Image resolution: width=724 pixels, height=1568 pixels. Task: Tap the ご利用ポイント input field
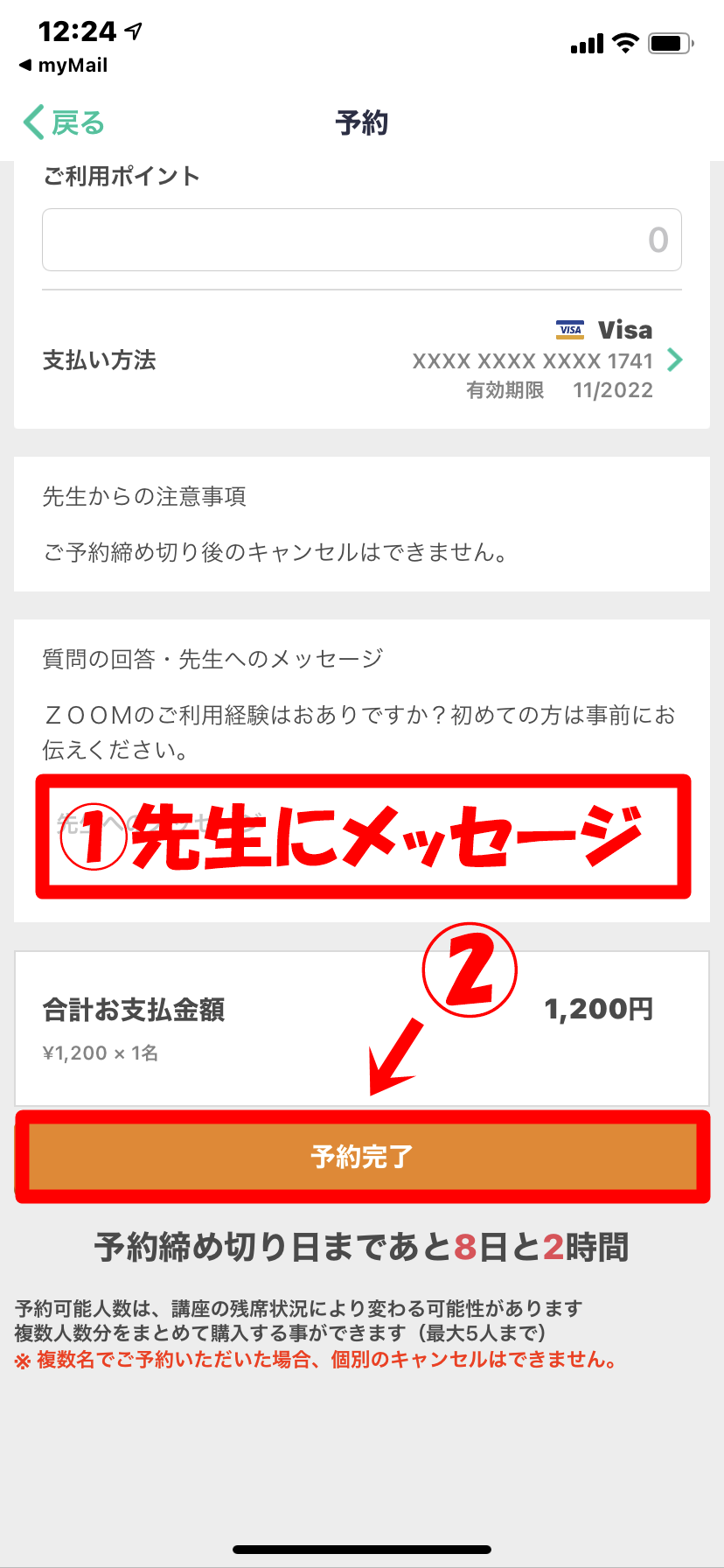361,240
